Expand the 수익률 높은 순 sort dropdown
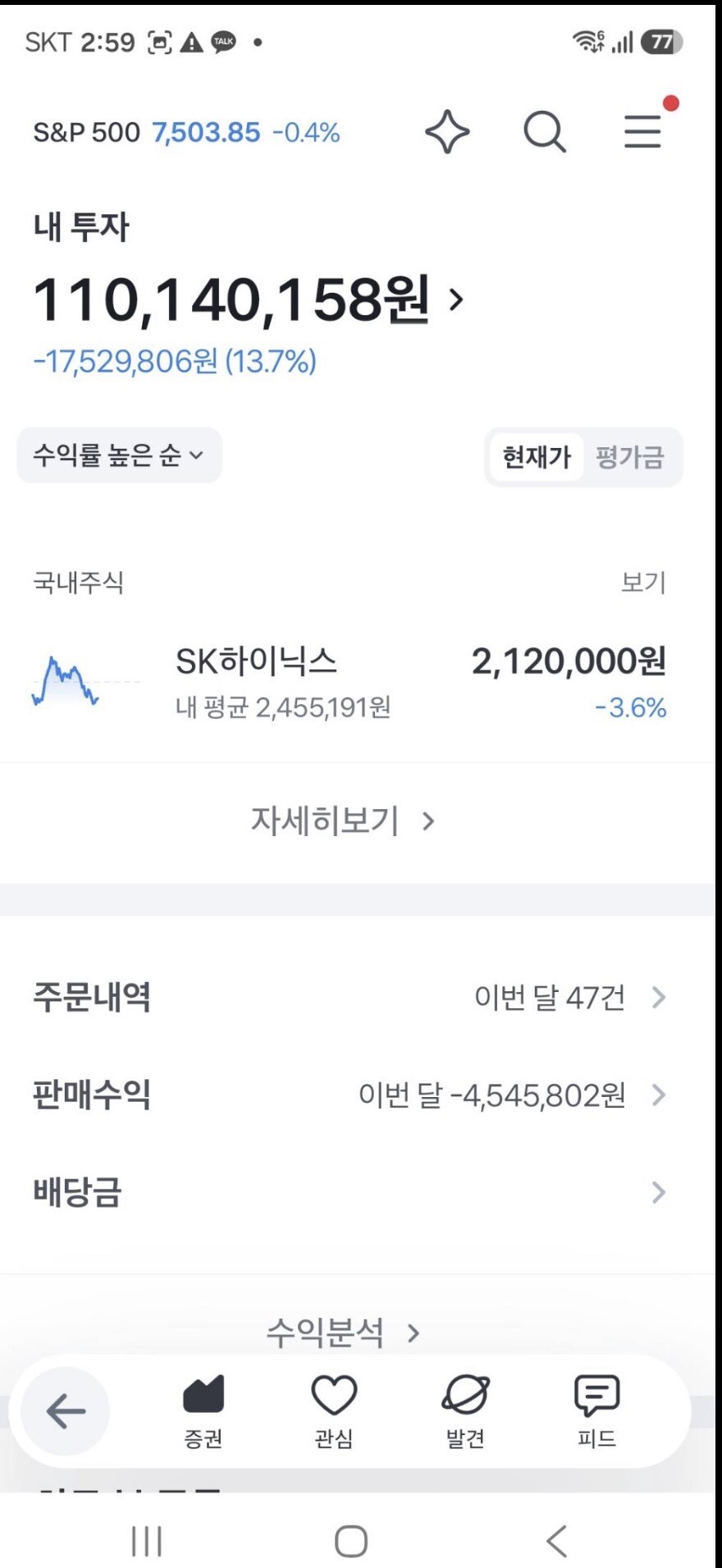The width and height of the screenshot is (722, 1568). pyautogui.click(x=120, y=455)
